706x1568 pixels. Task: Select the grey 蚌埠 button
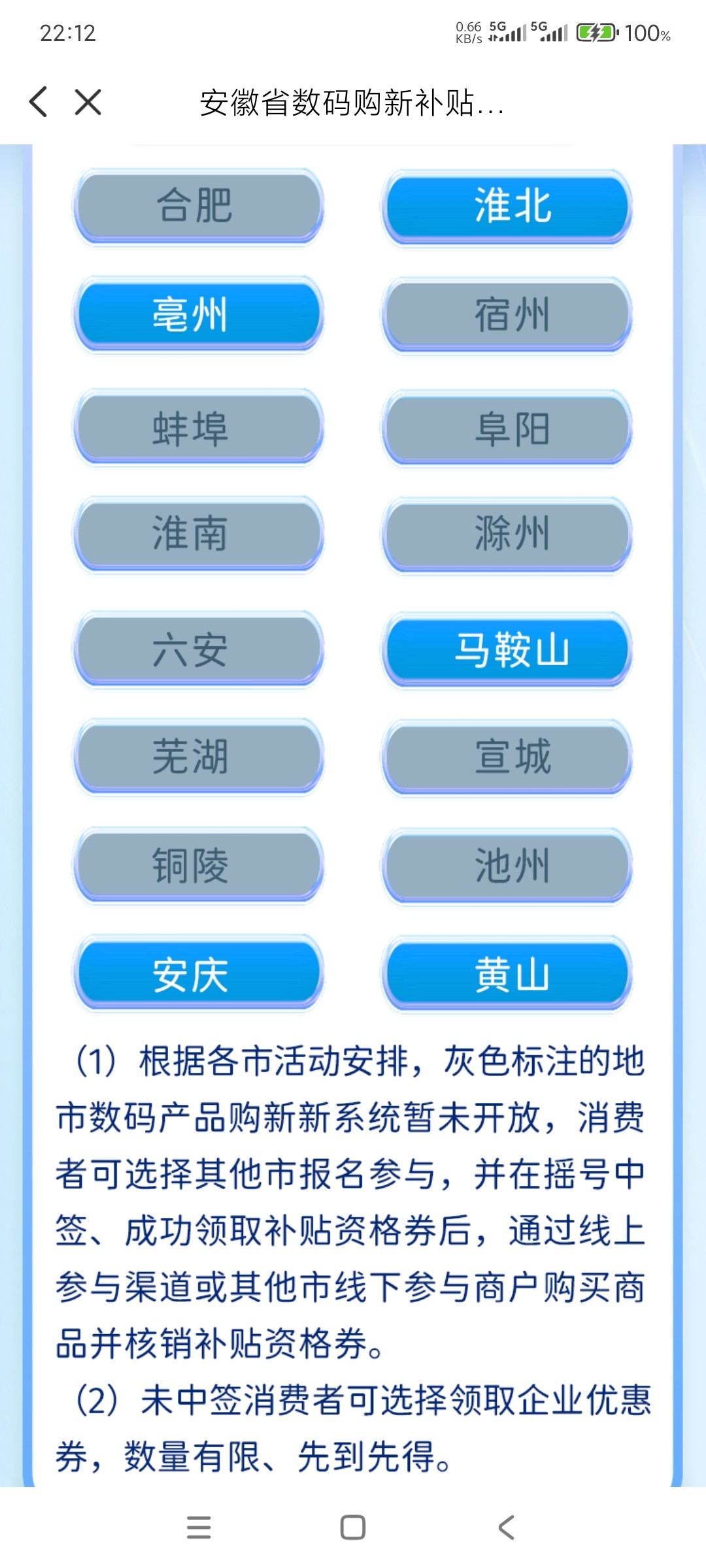click(x=198, y=428)
